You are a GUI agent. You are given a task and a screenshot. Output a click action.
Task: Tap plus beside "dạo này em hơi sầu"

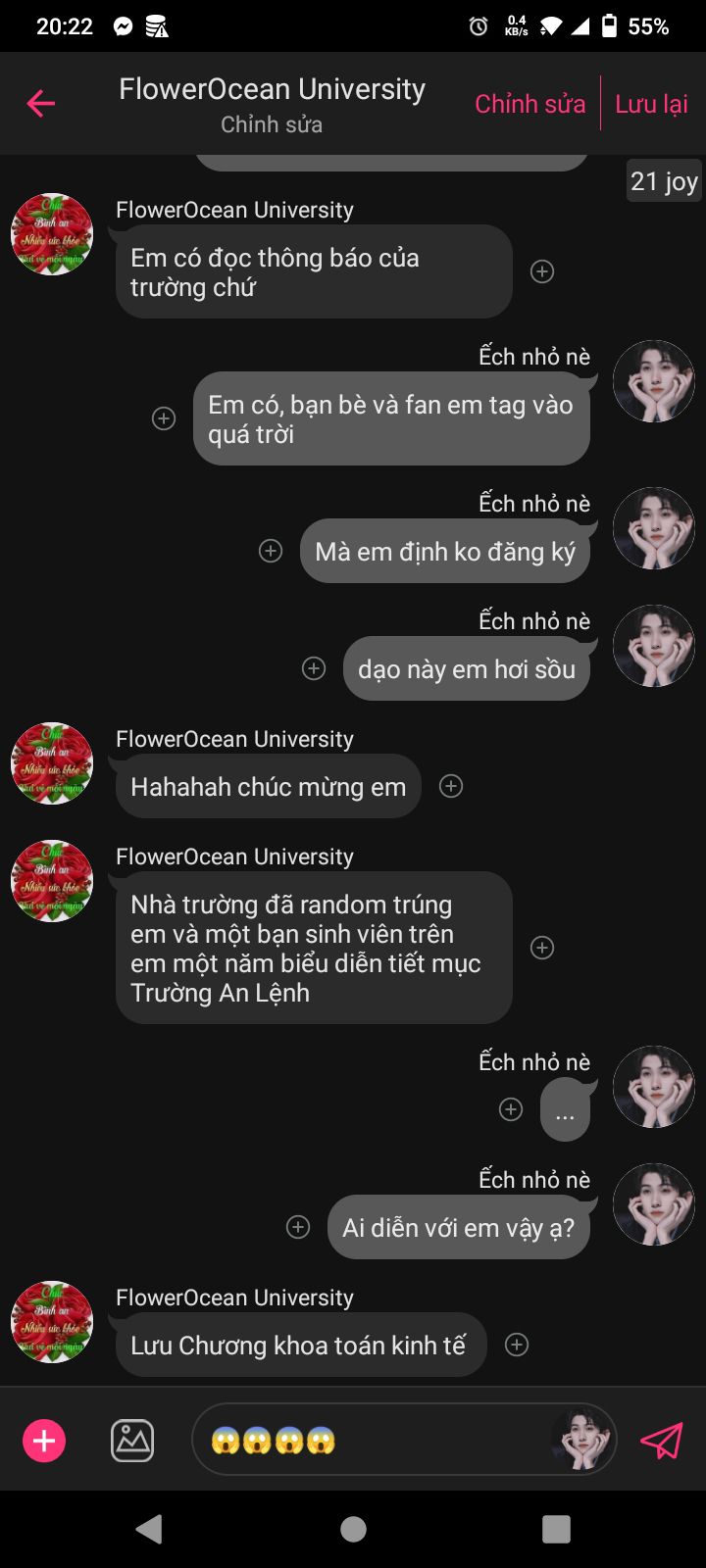[x=314, y=668]
